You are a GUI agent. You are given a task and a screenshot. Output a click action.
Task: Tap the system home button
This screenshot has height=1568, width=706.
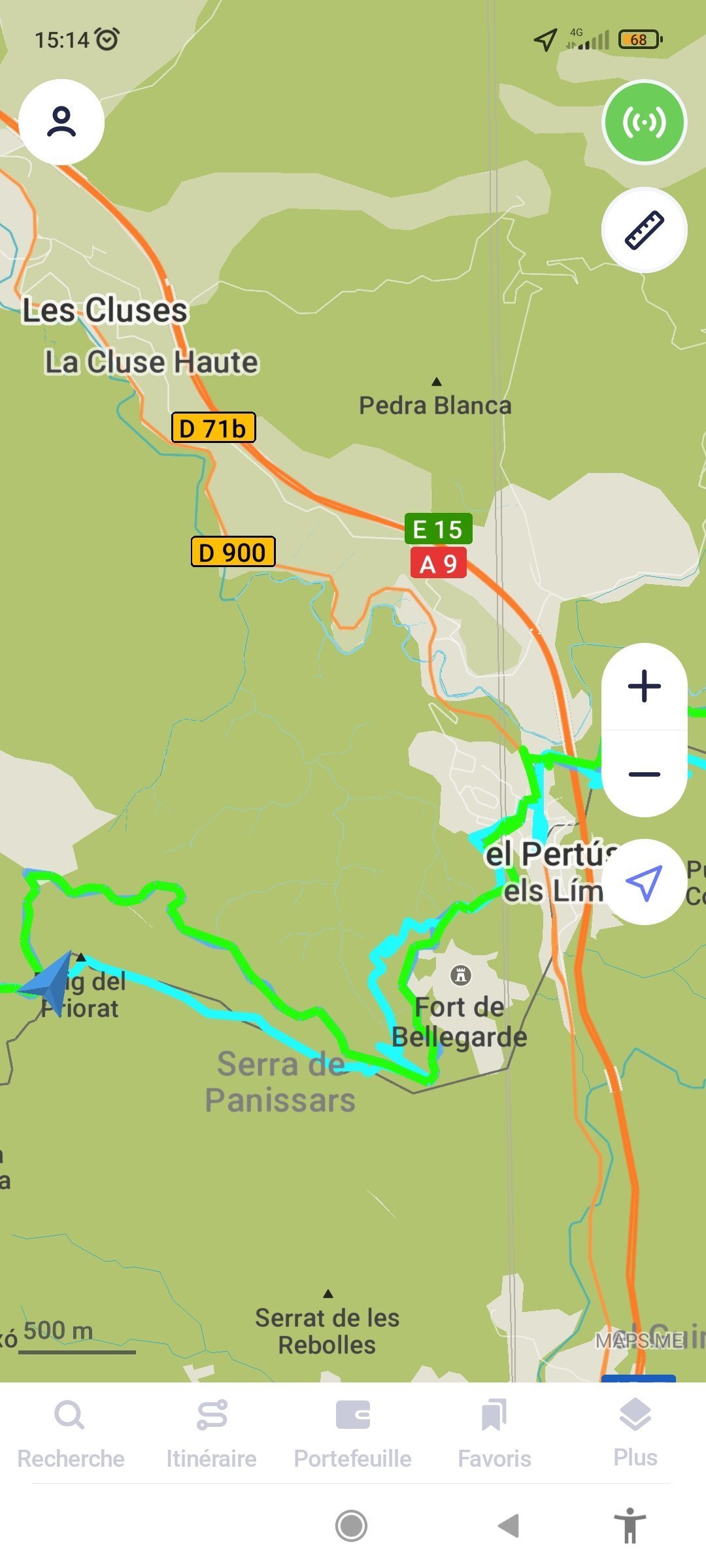click(352, 1526)
